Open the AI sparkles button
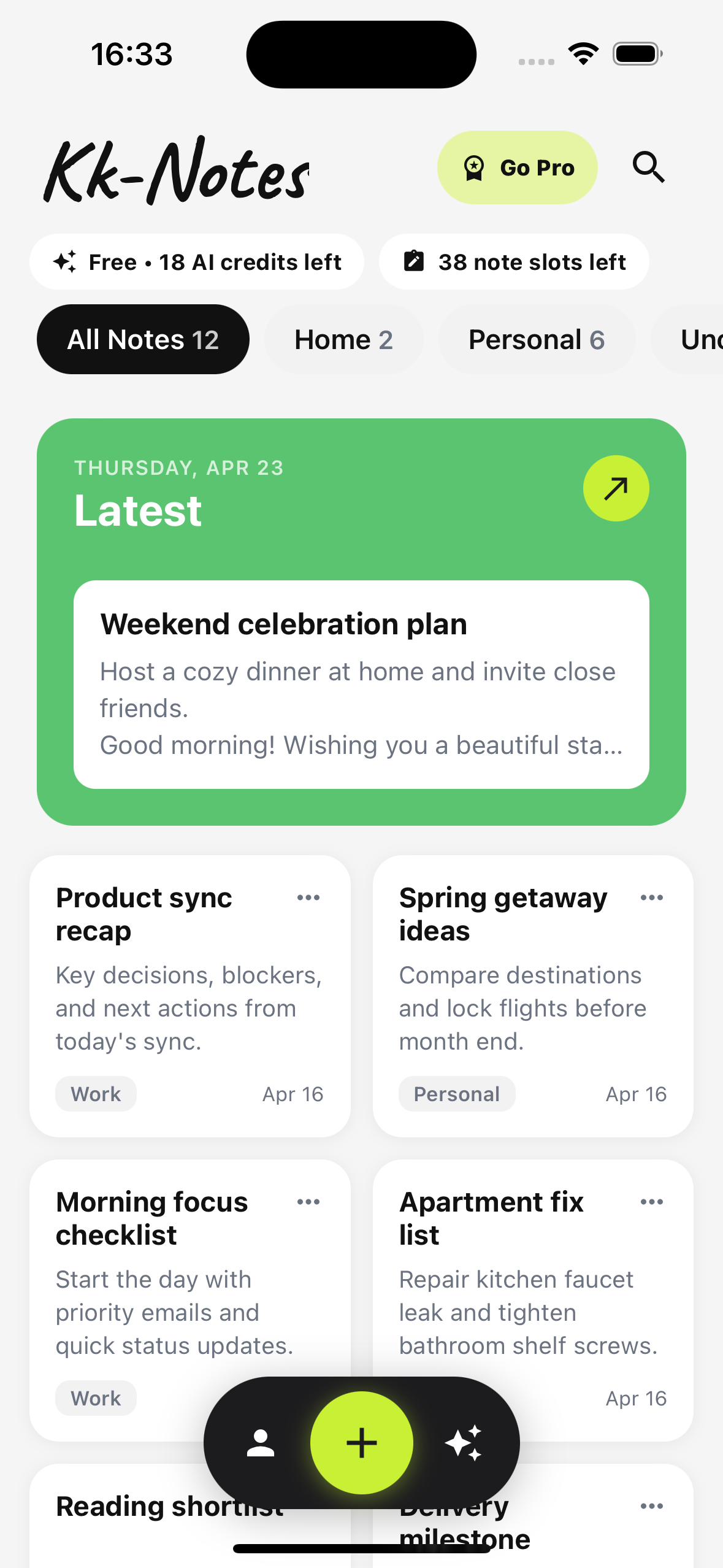The height and width of the screenshot is (1568, 723). 464,1443
